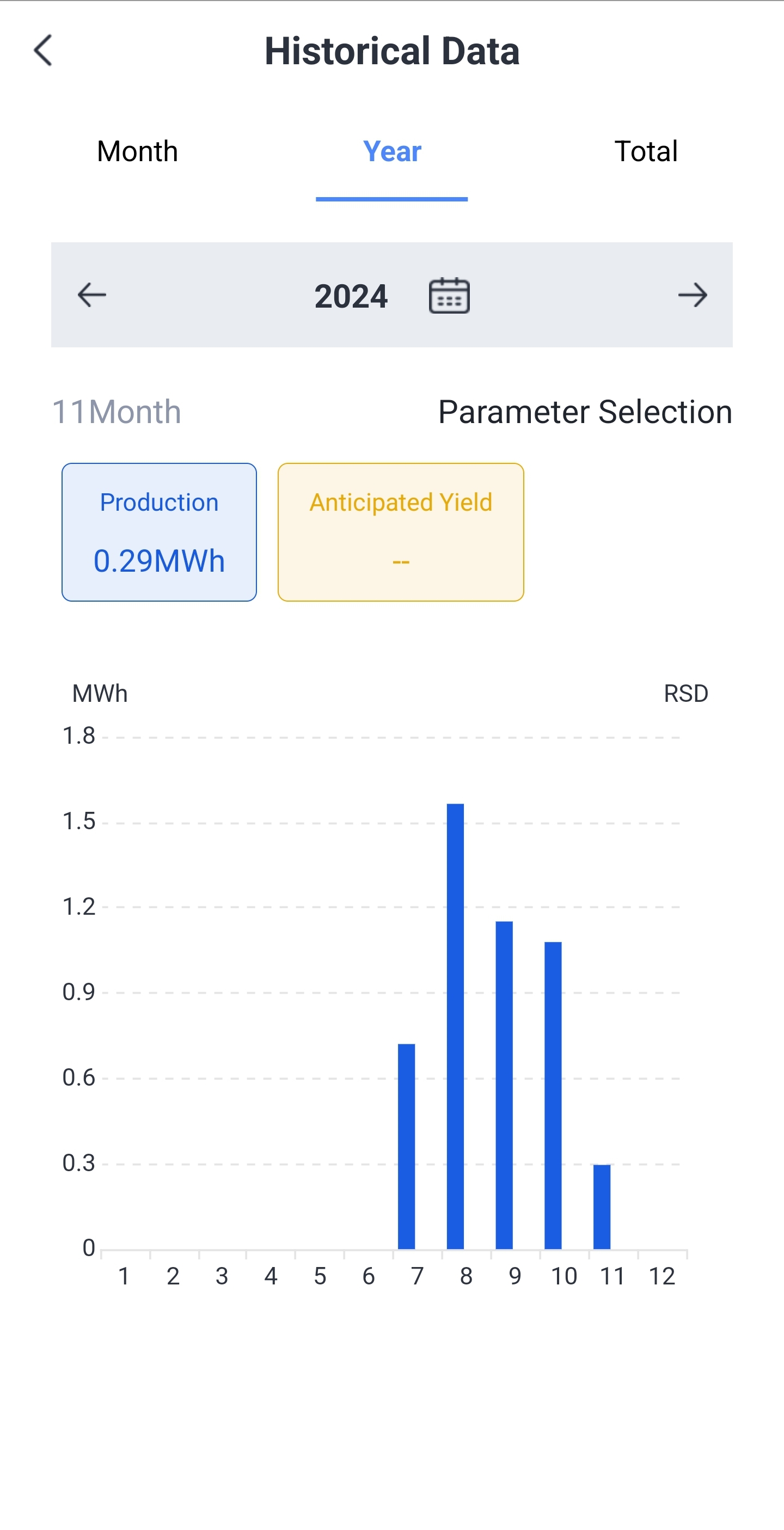This screenshot has height=1530, width=784.
Task: Tap the bar for month 11
Action: coord(602,1207)
